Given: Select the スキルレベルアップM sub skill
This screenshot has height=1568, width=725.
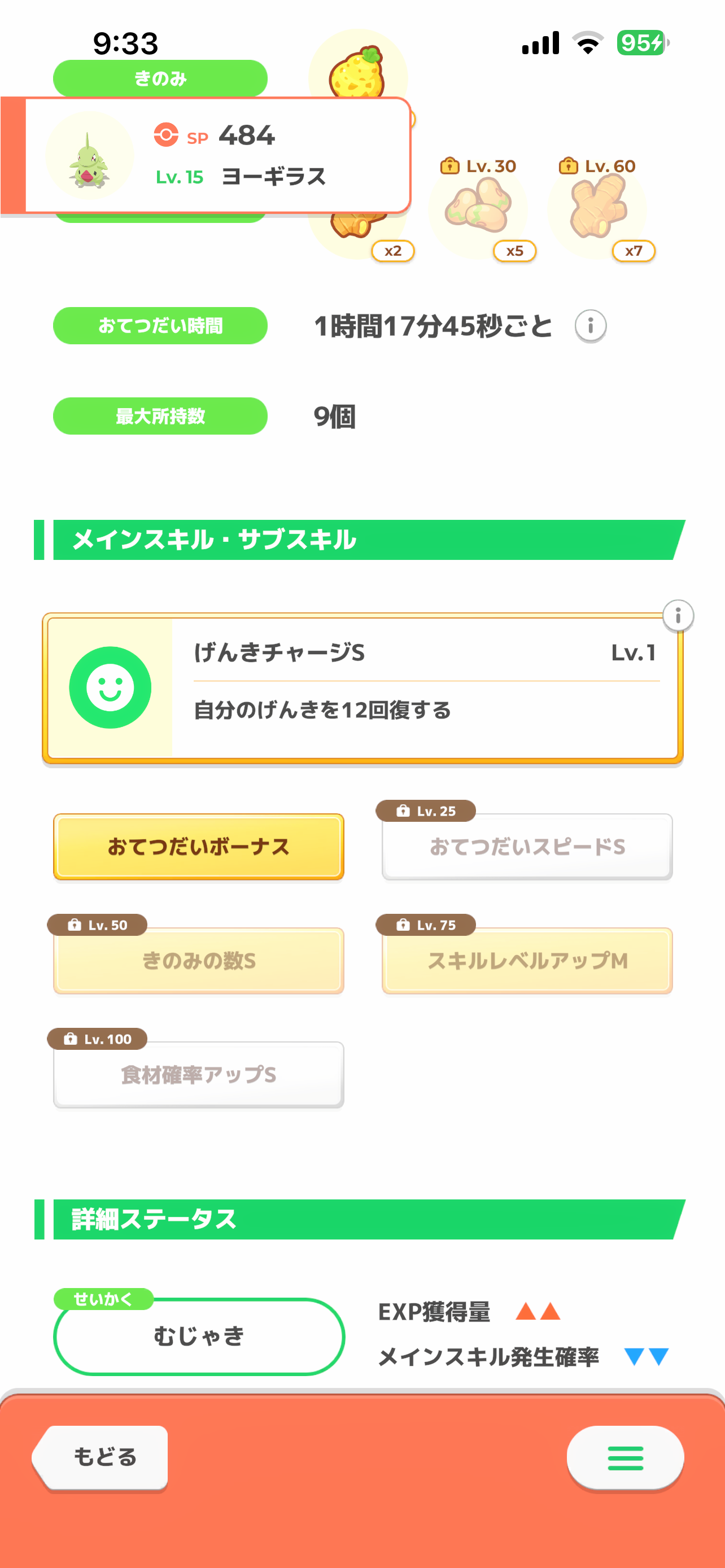Looking at the screenshot, I should (x=527, y=961).
